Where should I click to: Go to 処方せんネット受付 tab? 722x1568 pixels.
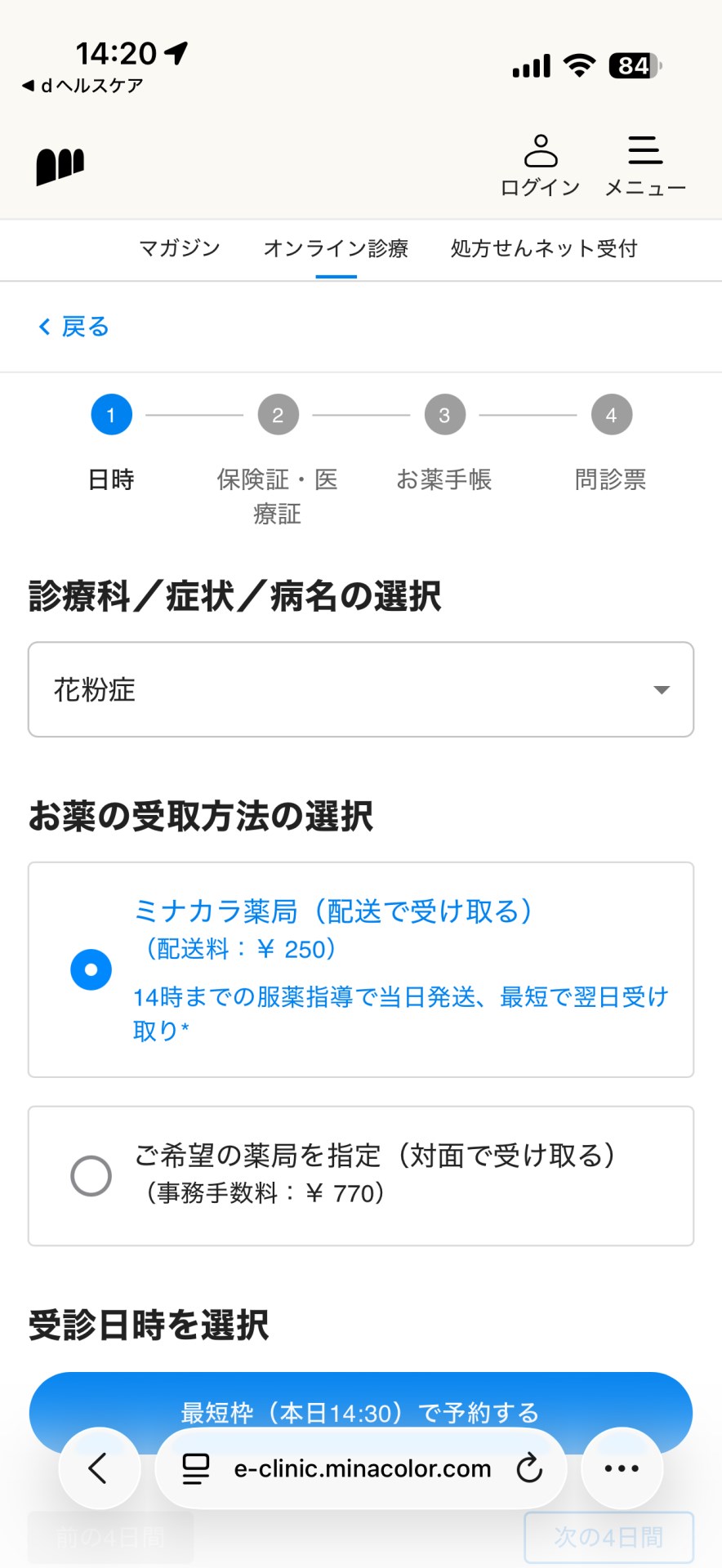544,248
